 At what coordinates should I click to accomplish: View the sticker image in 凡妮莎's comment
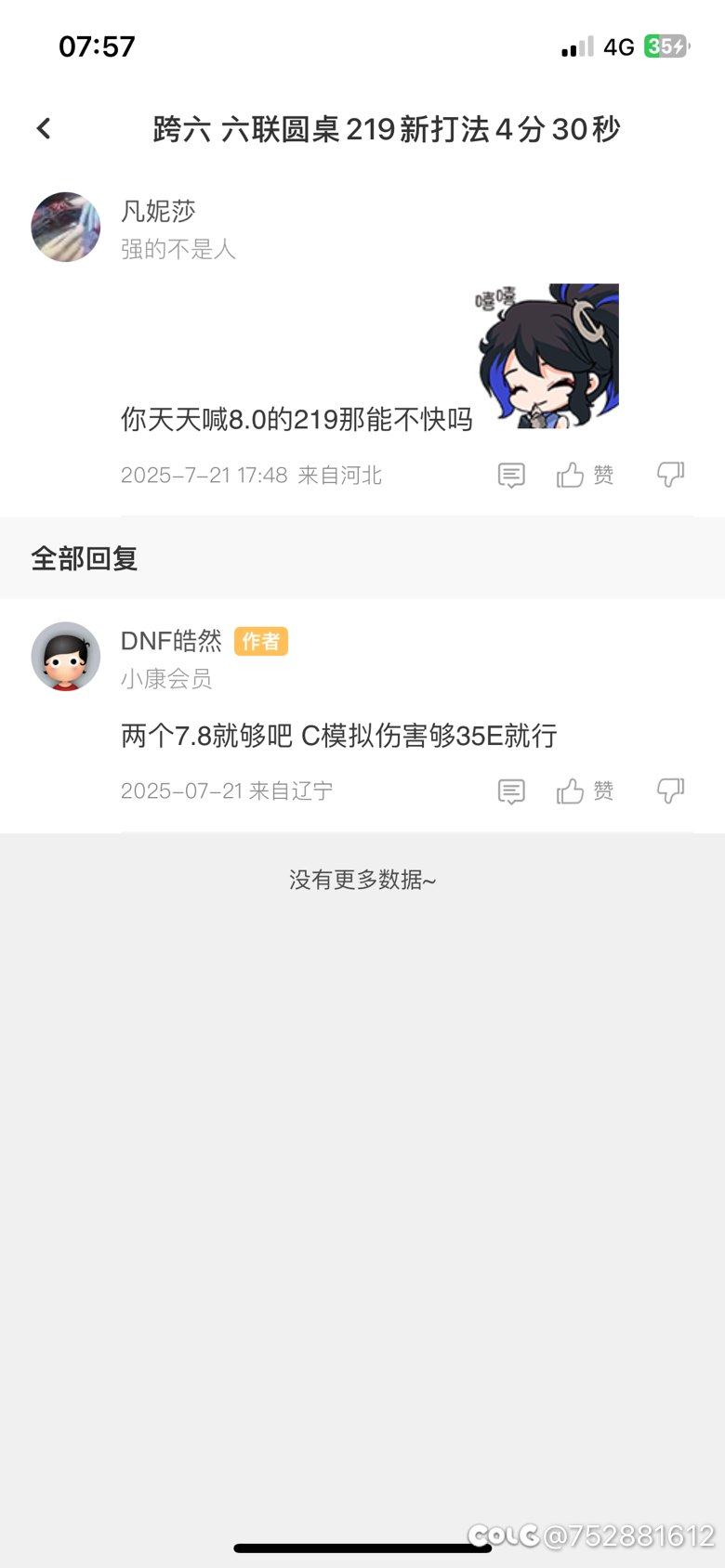click(x=547, y=356)
